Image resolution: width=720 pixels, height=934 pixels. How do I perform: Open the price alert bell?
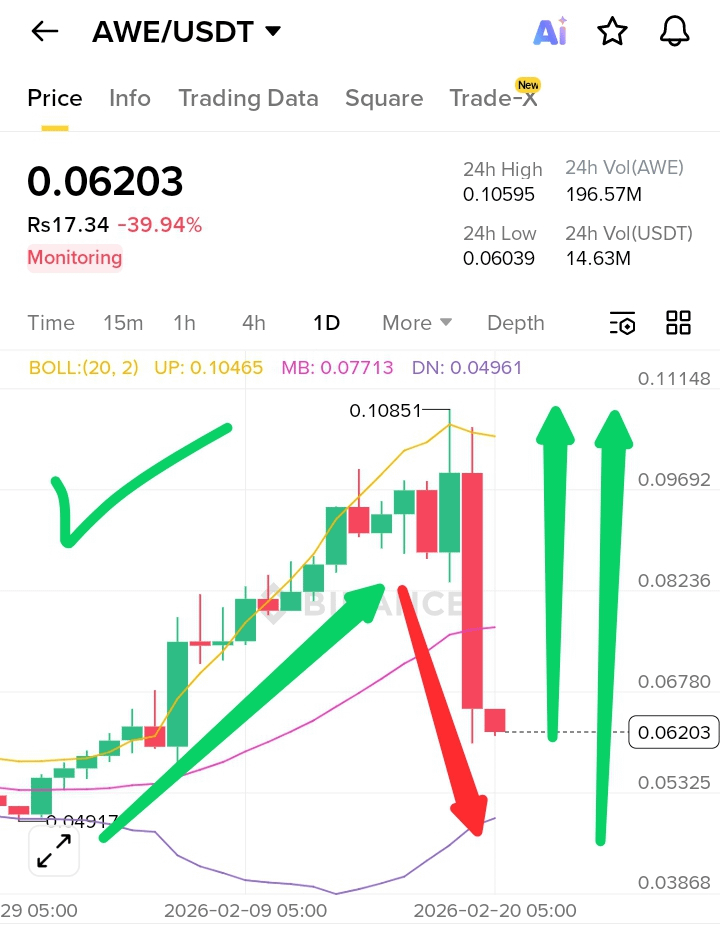(x=676, y=32)
